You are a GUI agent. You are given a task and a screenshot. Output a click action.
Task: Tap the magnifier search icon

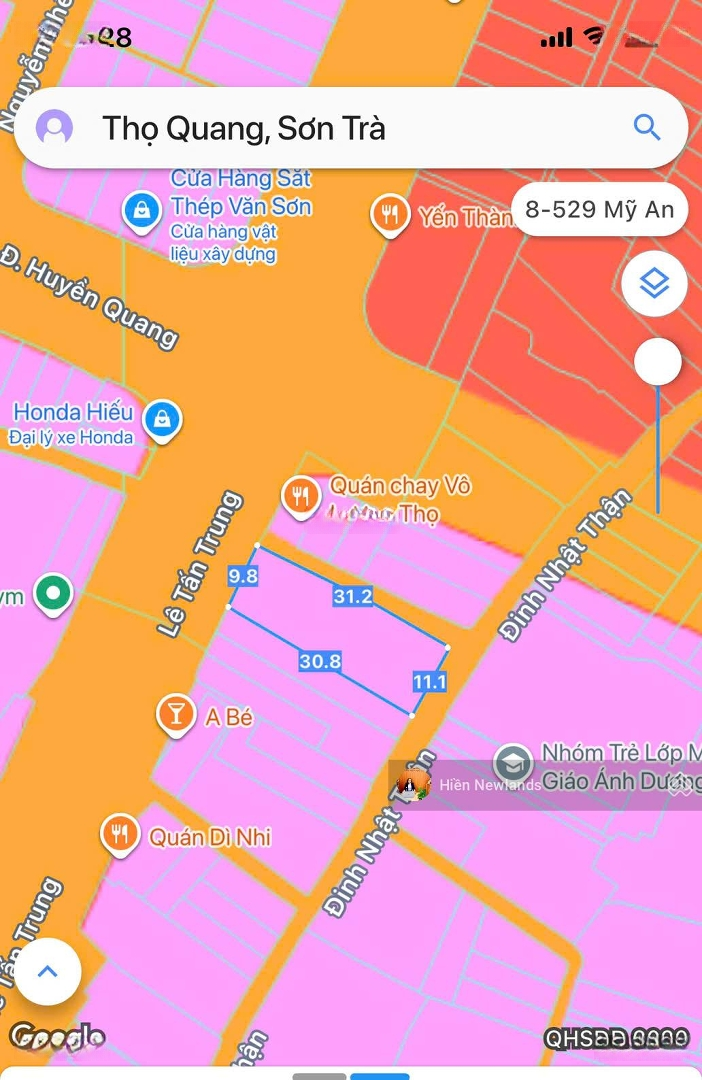point(647,127)
